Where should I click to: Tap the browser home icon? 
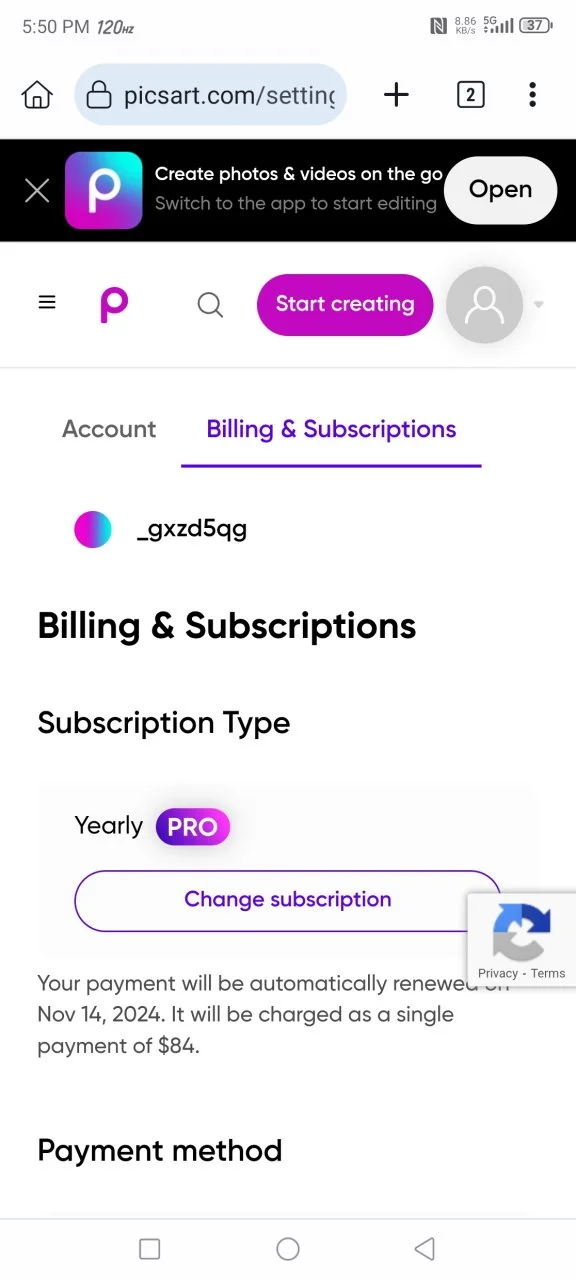(37, 95)
